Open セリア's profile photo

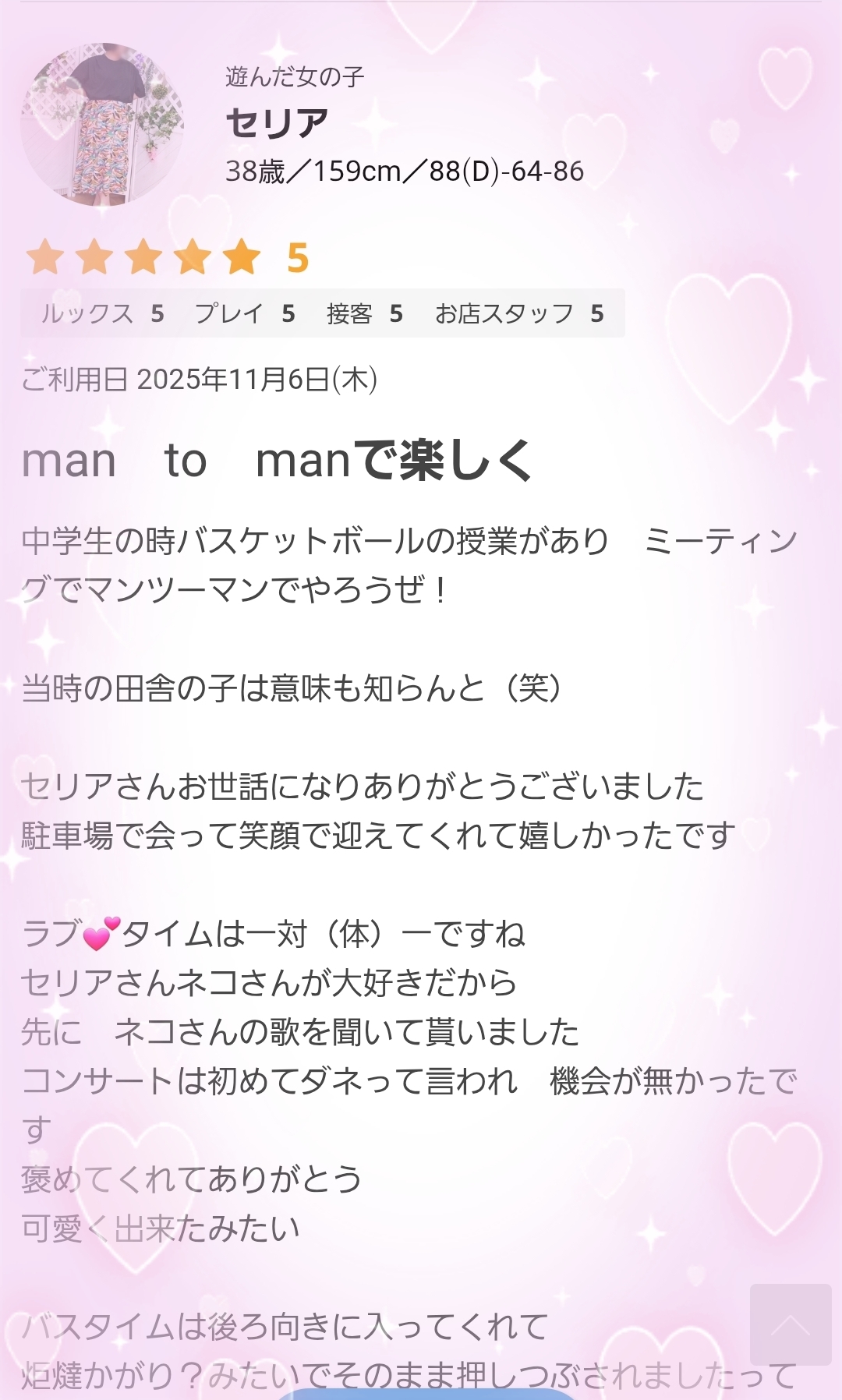tap(102, 125)
